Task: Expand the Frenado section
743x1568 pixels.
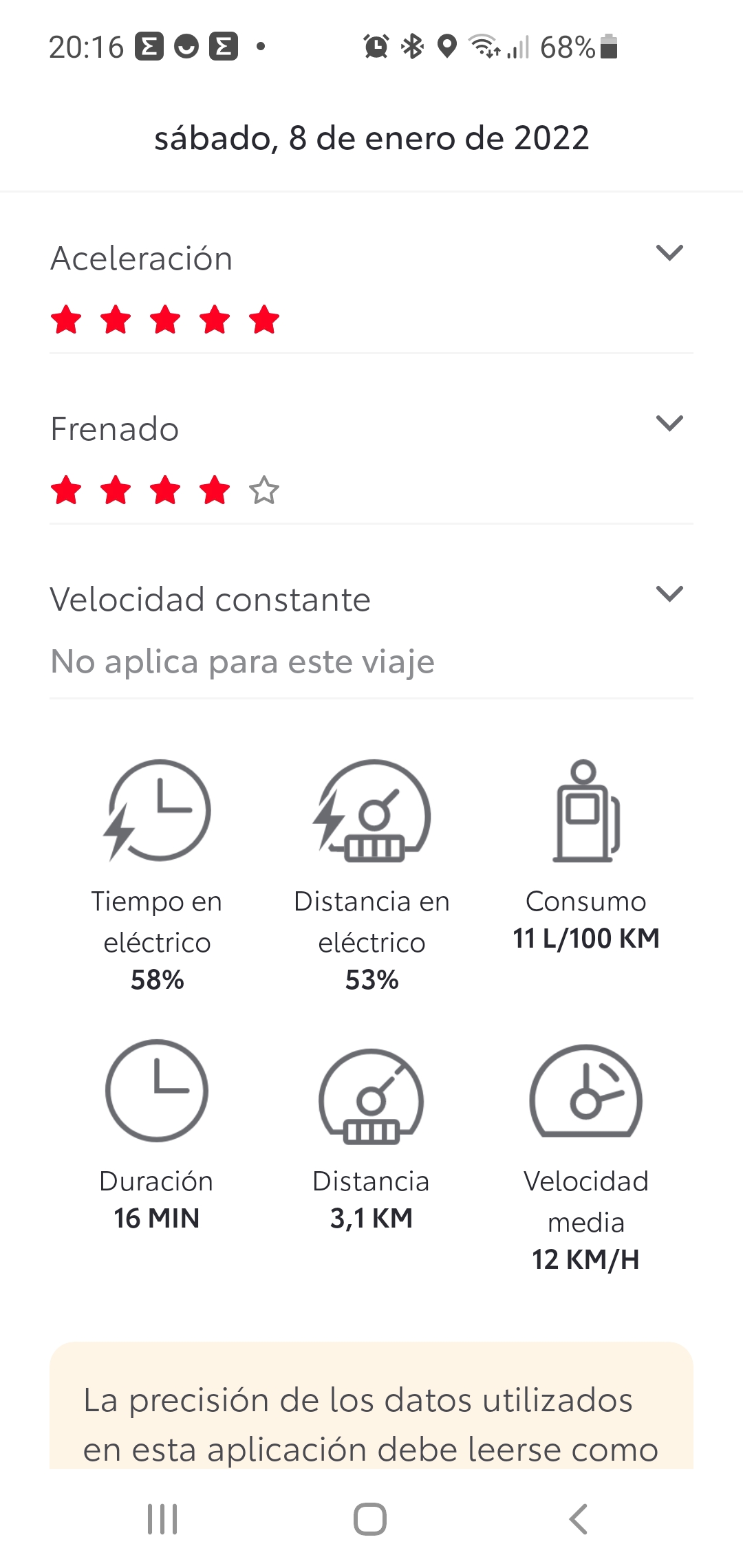Action: 669,424
